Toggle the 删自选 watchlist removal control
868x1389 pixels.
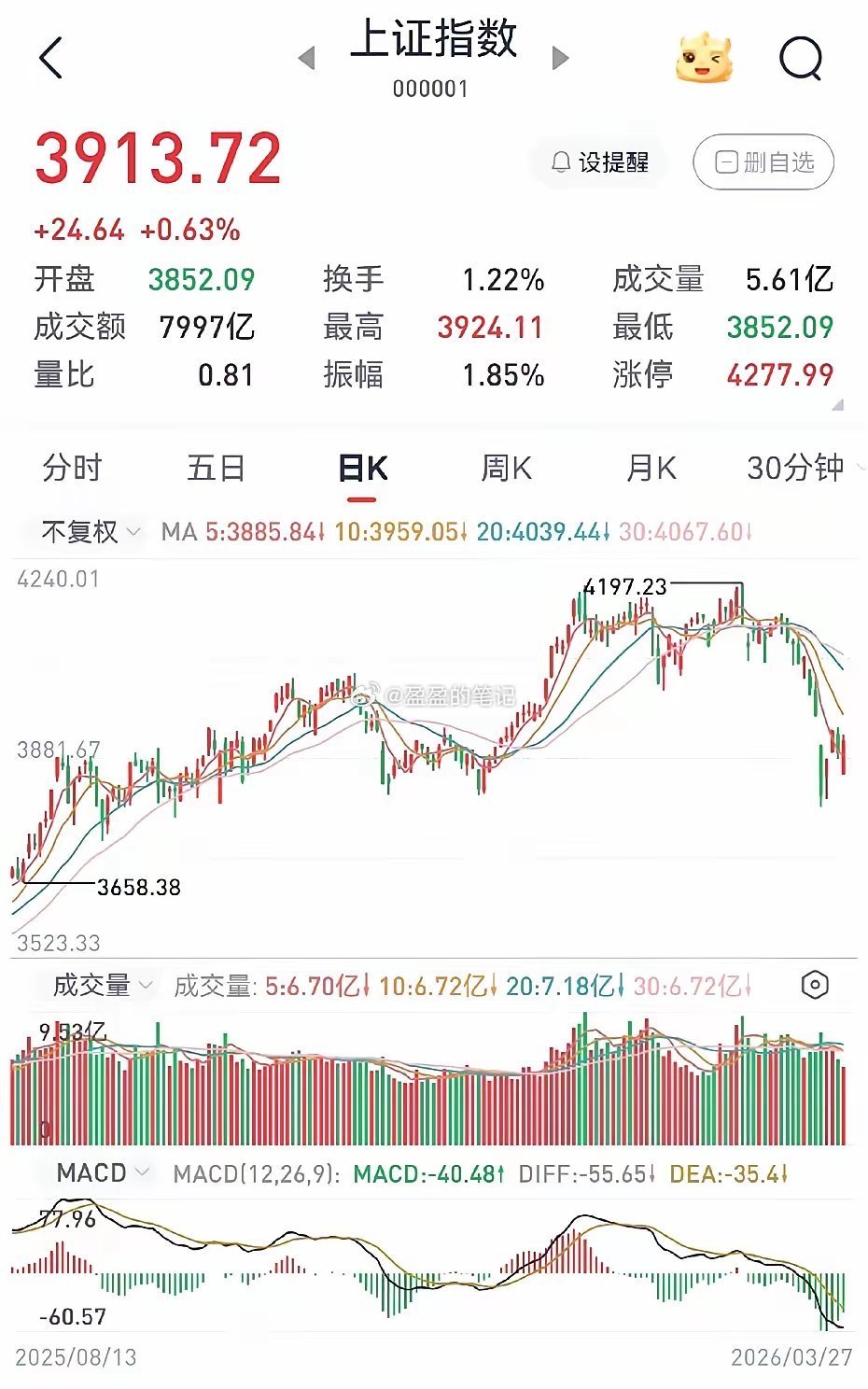point(763,161)
